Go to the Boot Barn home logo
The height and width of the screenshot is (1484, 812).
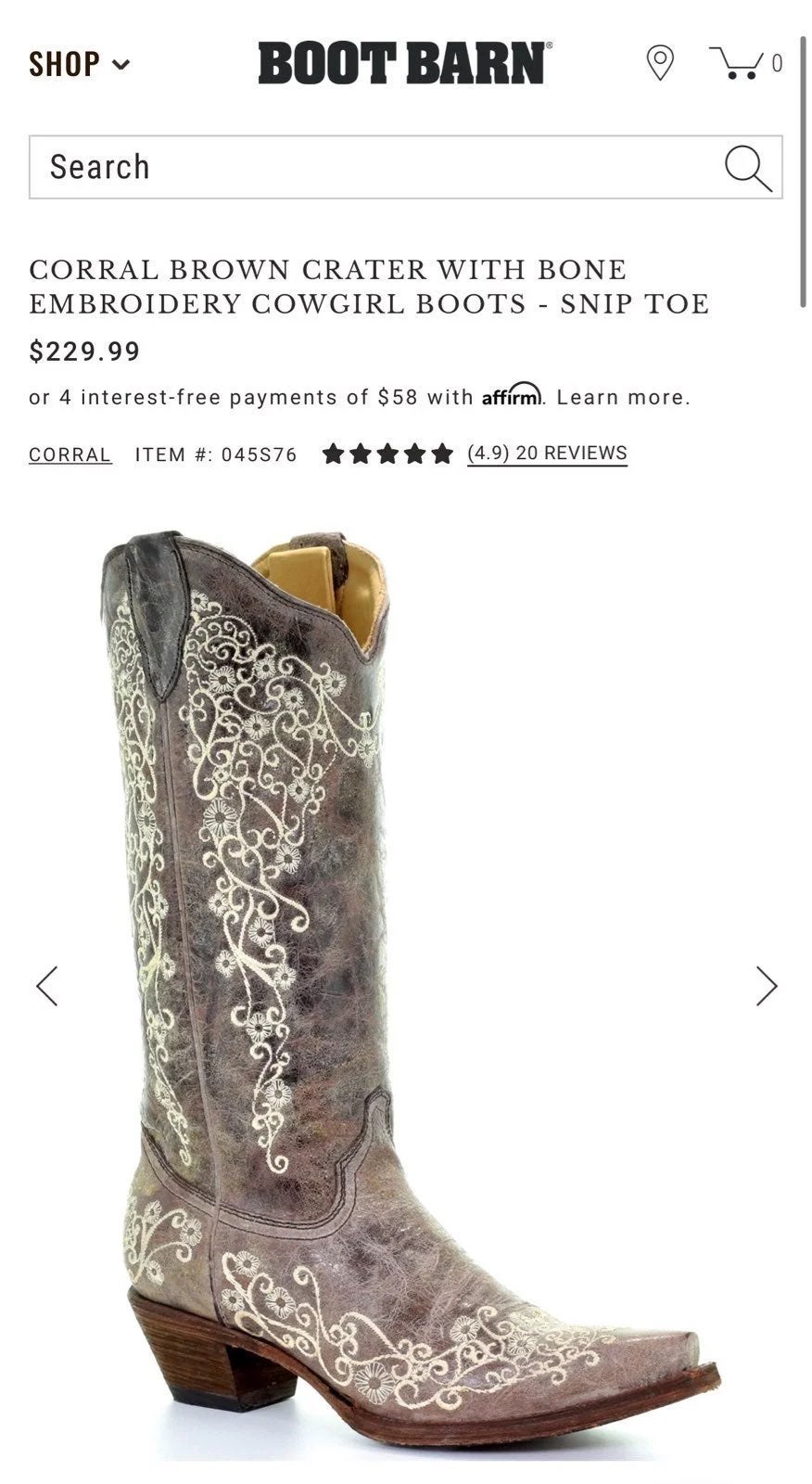(x=405, y=63)
